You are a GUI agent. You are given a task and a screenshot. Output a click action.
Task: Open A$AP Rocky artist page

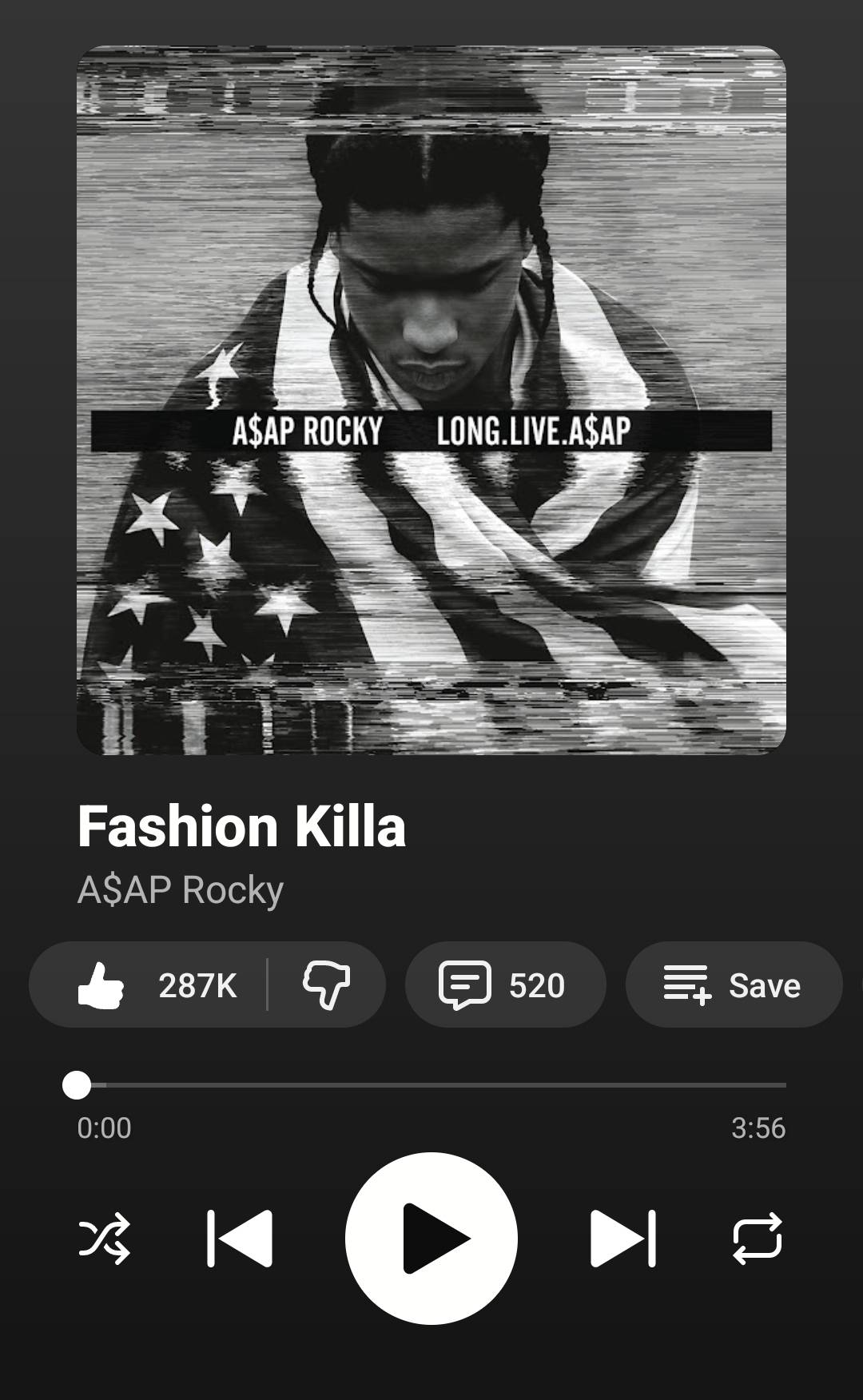(x=181, y=890)
